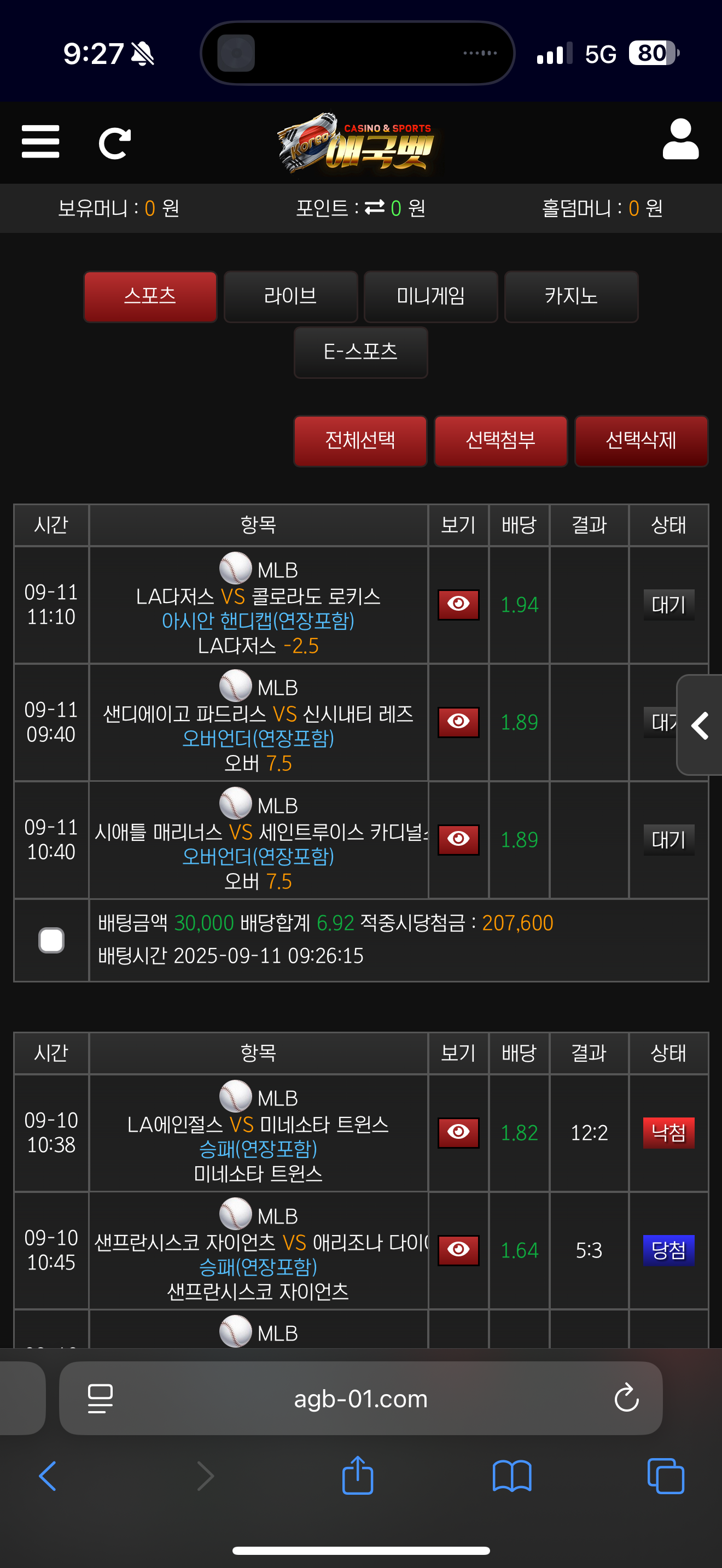Open the hamburger menu
722x1568 pixels.
tap(40, 142)
